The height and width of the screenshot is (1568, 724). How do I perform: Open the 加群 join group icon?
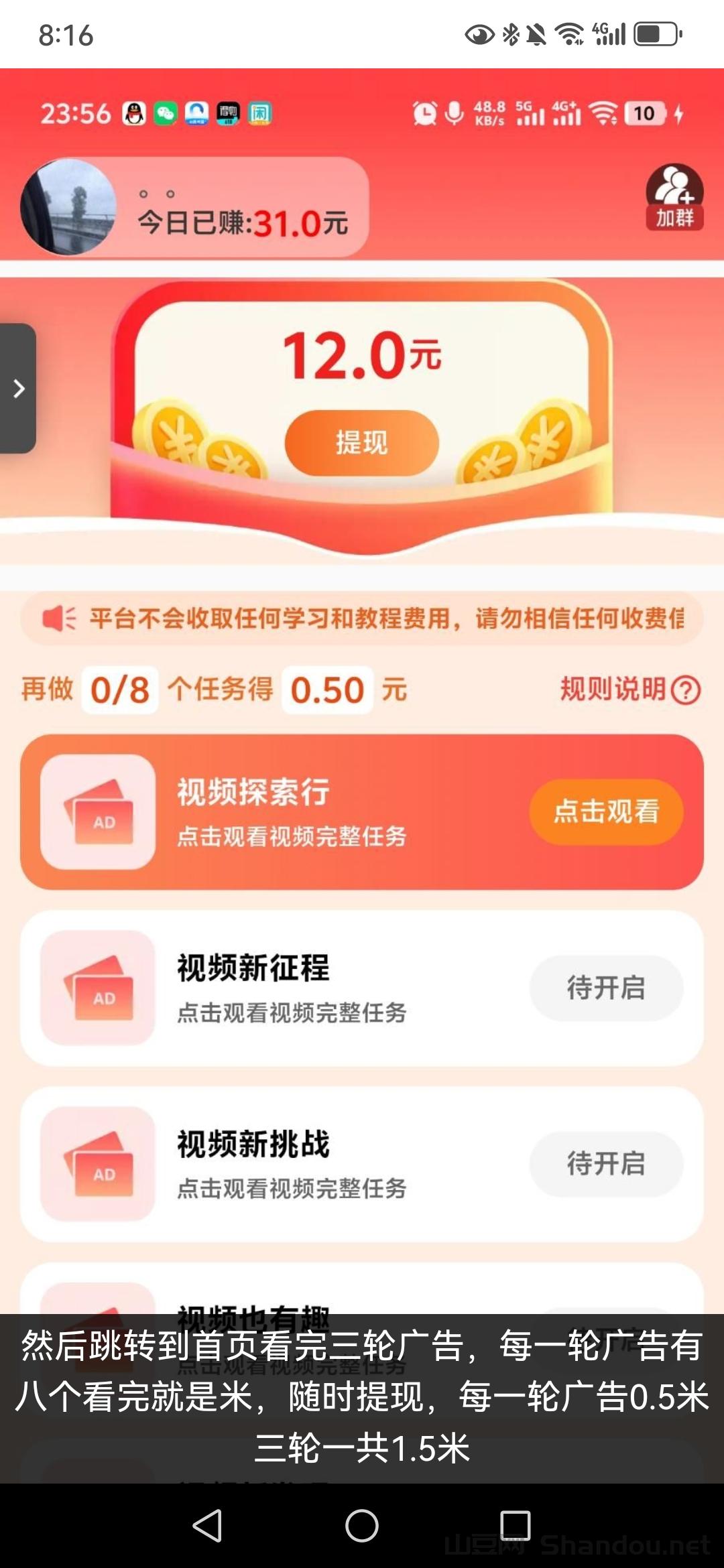(x=674, y=198)
